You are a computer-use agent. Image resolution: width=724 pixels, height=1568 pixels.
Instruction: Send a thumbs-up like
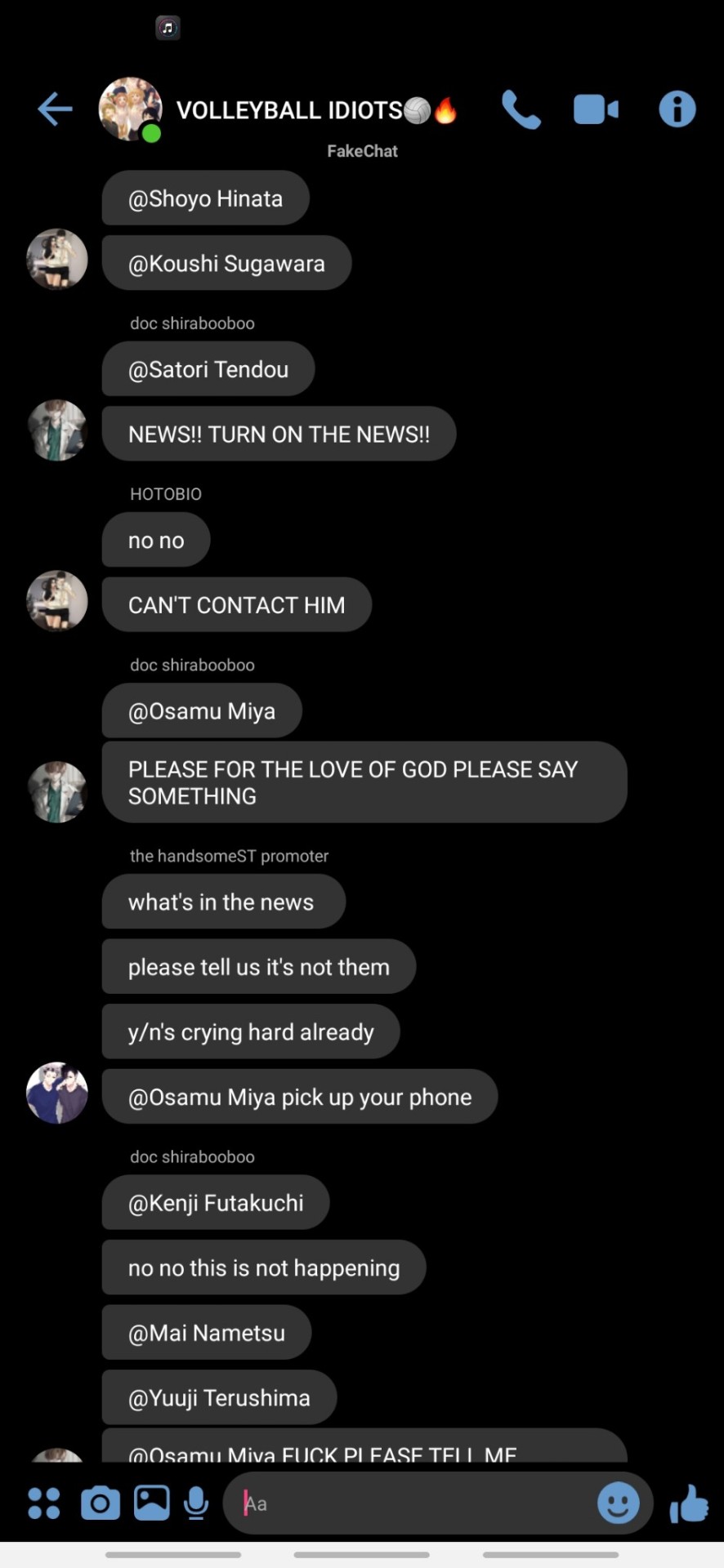pyautogui.click(x=688, y=1503)
